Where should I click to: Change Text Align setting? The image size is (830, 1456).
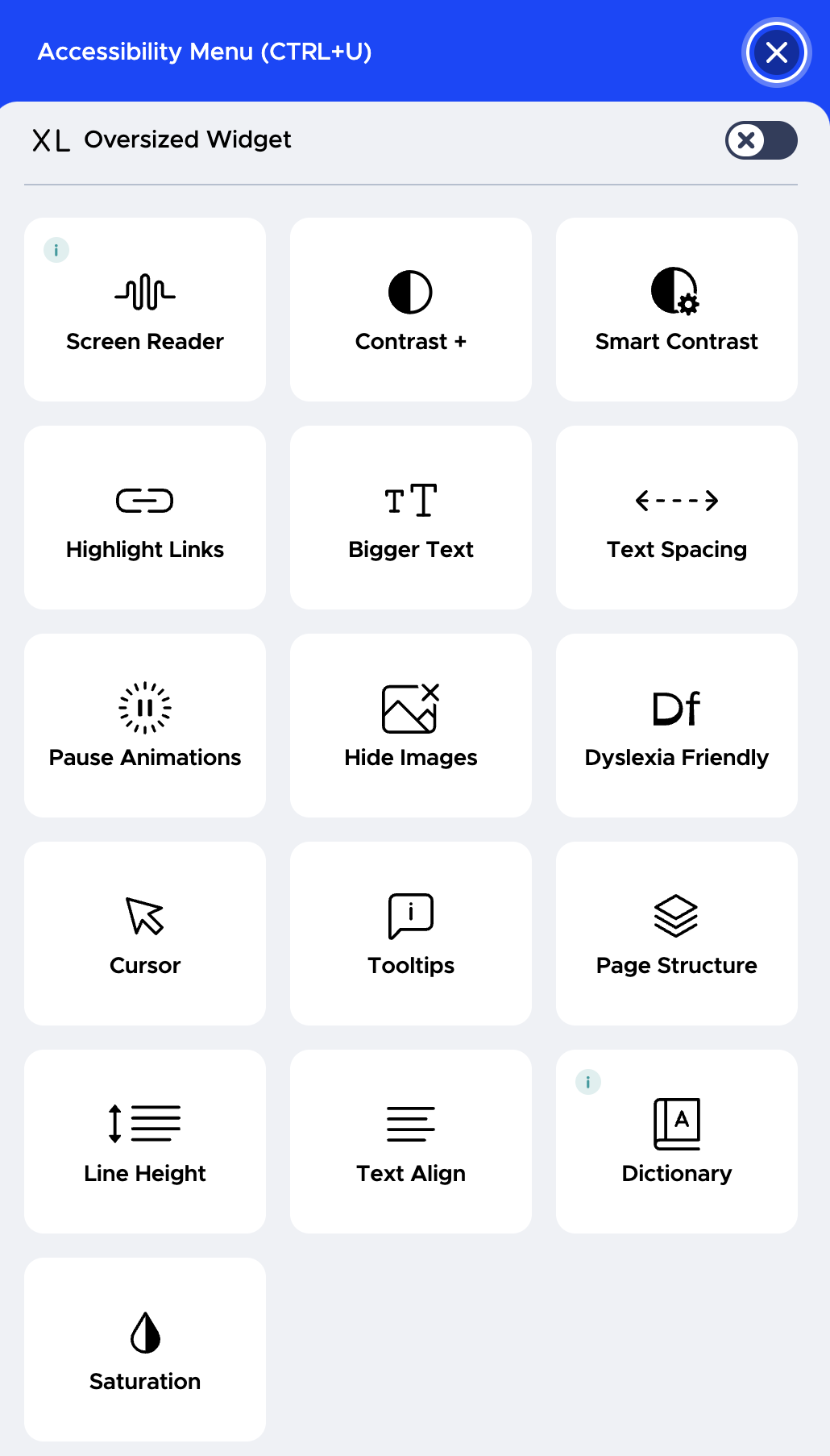(x=410, y=1141)
